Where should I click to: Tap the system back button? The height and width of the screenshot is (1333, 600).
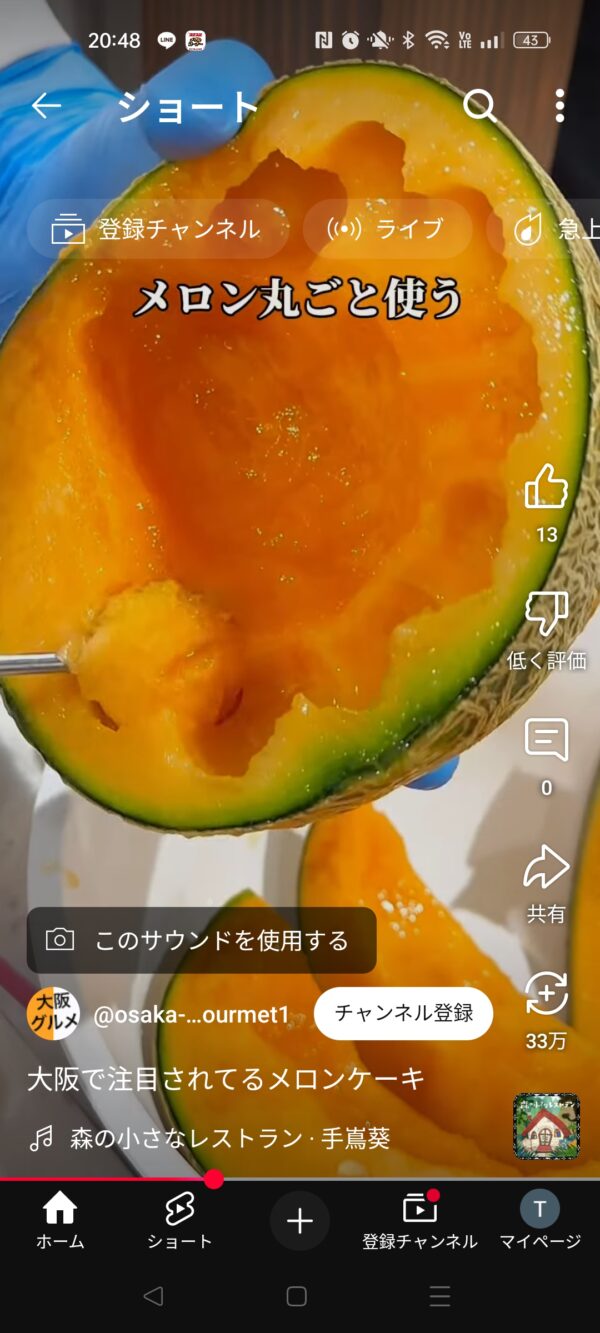153,1297
